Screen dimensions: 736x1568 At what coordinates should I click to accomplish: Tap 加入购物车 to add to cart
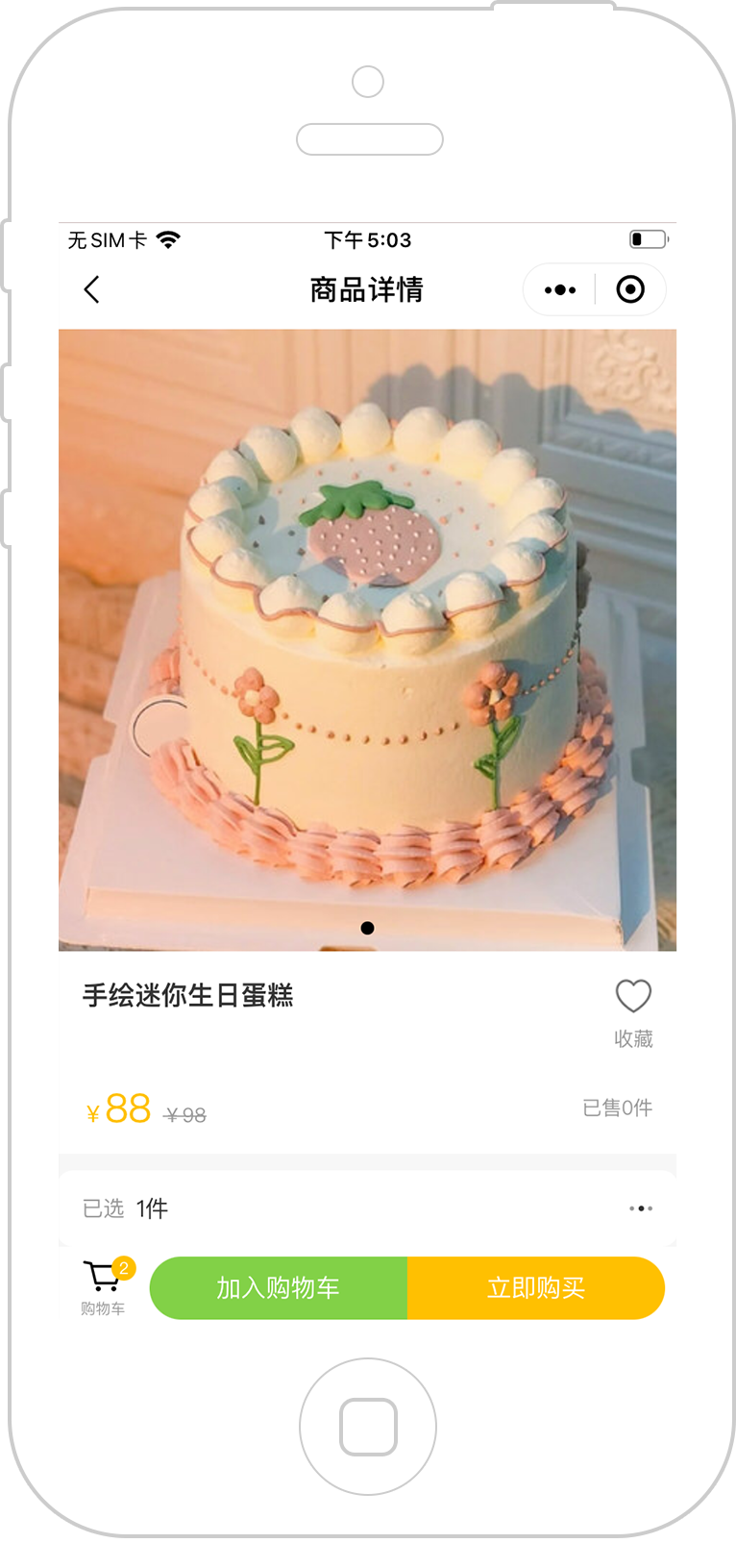[x=279, y=1288]
